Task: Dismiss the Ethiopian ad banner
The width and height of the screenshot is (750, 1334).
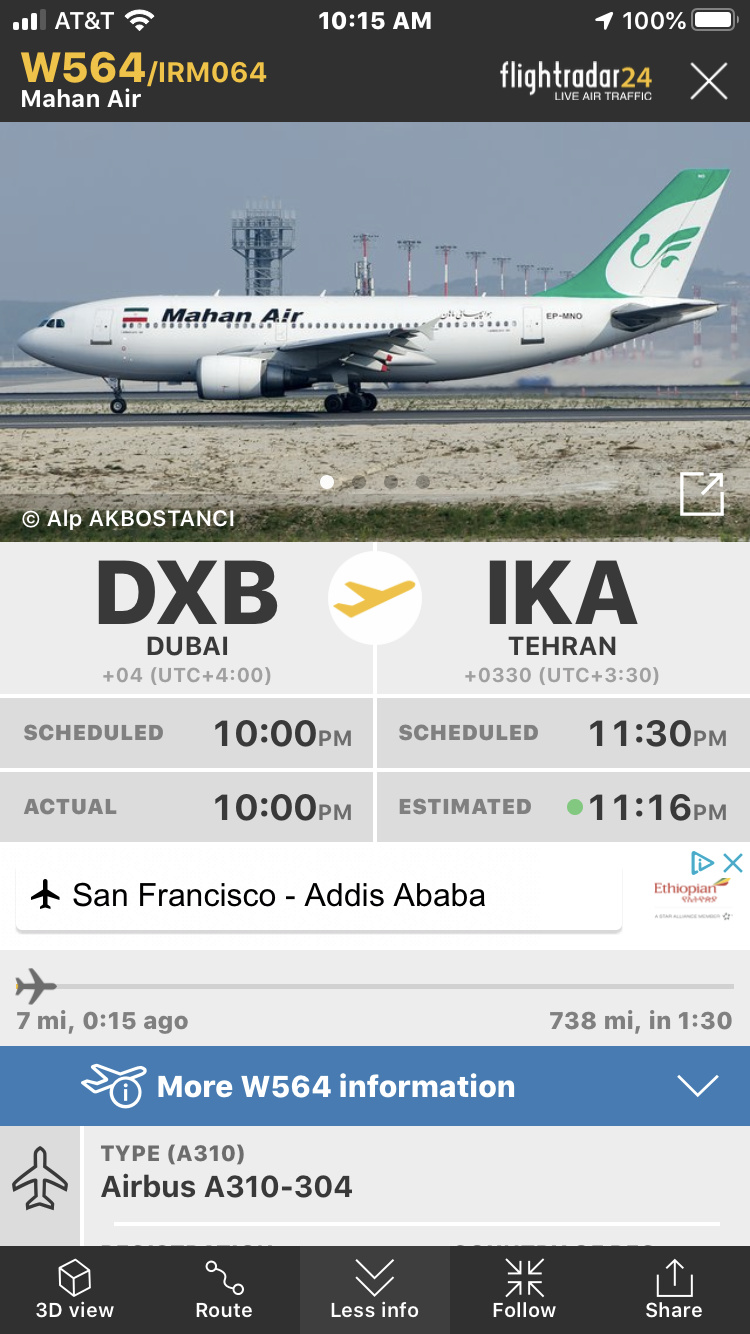Action: (x=734, y=863)
